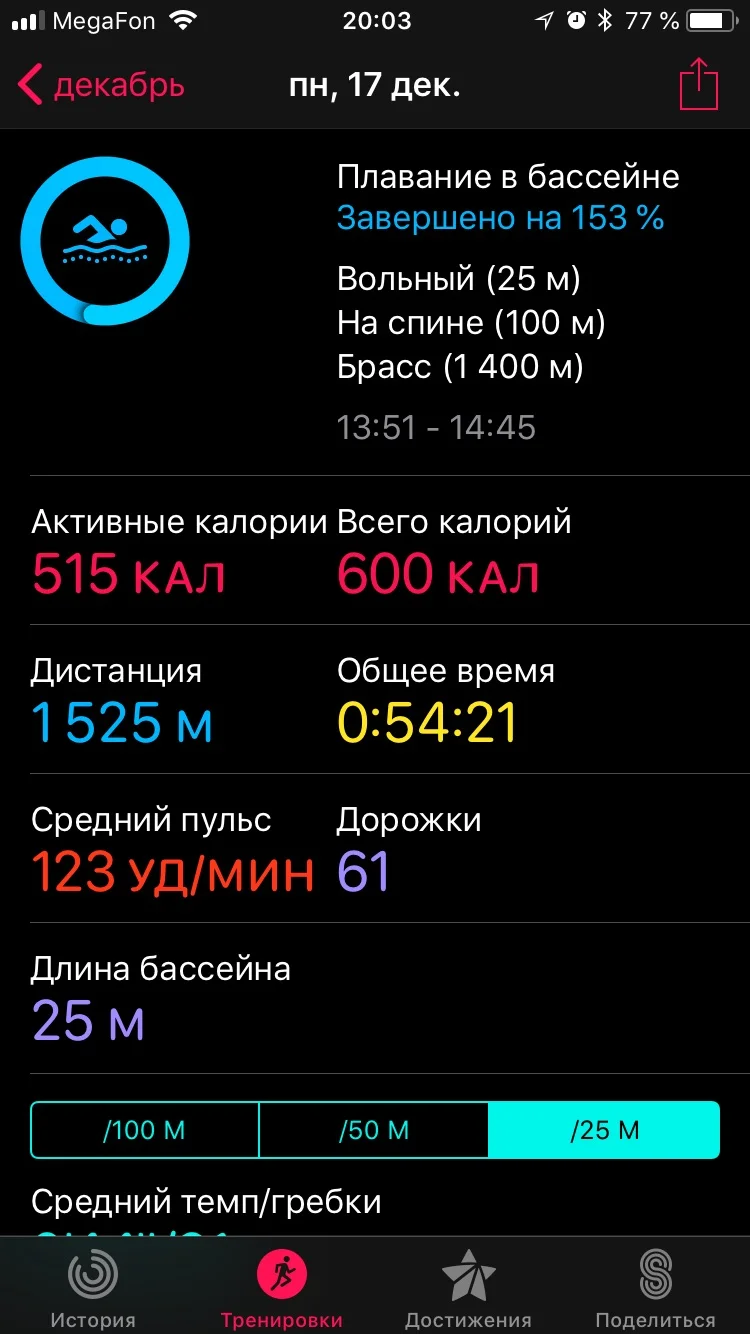The height and width of the screenshot is (1334, 750).
Task: Select the /100 м pace segment
Action: click(145, 1130)
